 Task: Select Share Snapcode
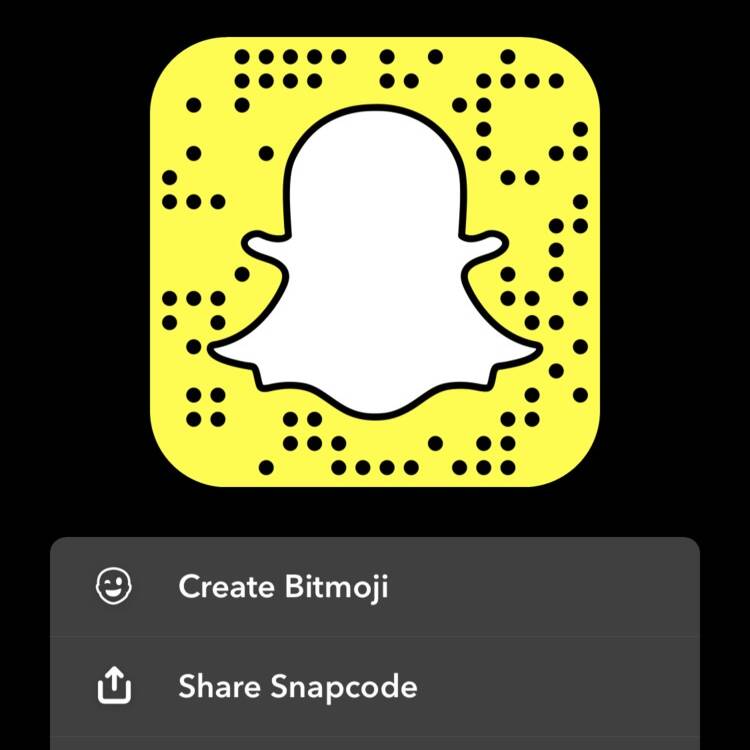tap(296, 687)
